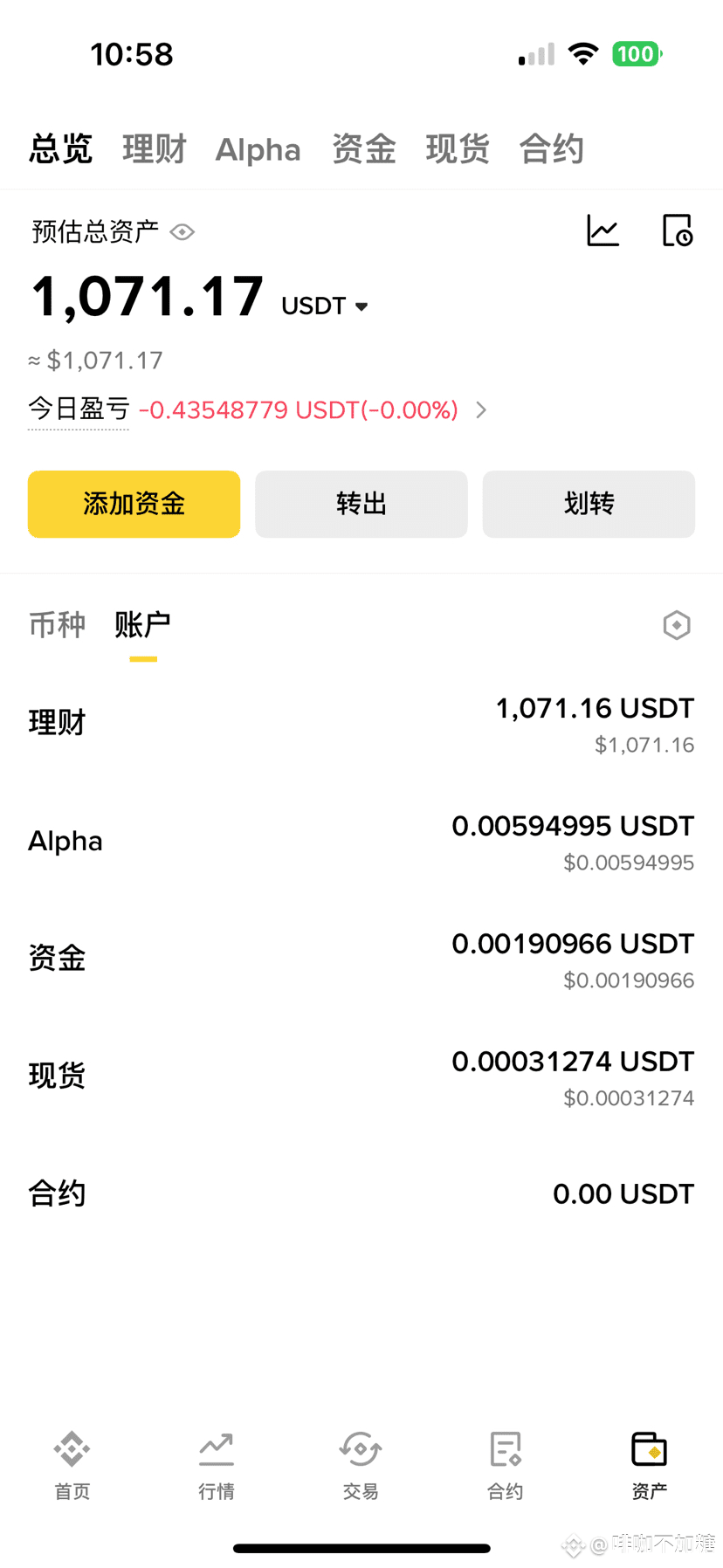Open the transaction history icon
Screen dimensions: 723x1568
677,230
